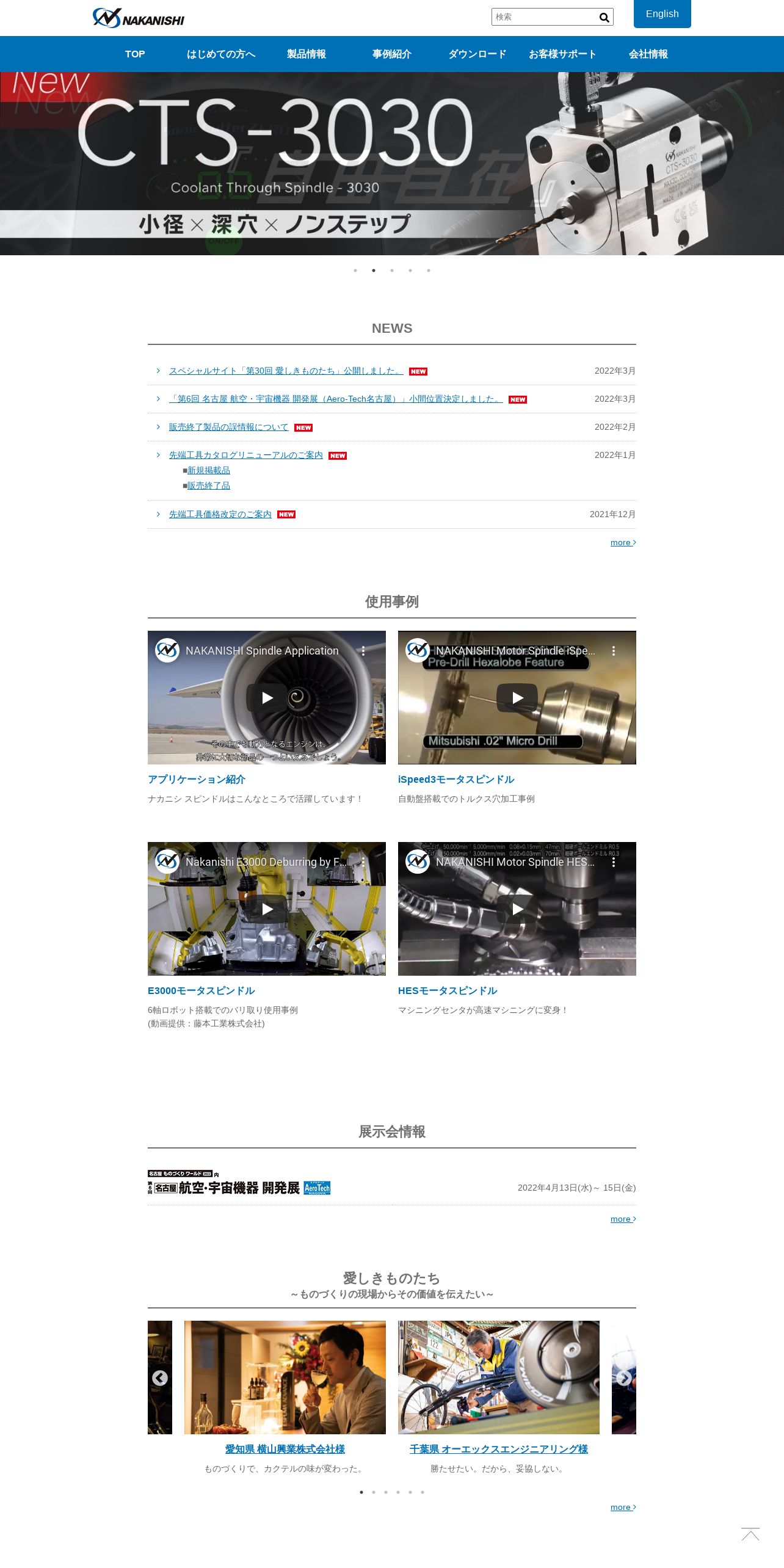The width and height of the screenshot is (784, 1568).
Task: Switch language with the English button
Action: pyautogui.click(x=662, y=13)
